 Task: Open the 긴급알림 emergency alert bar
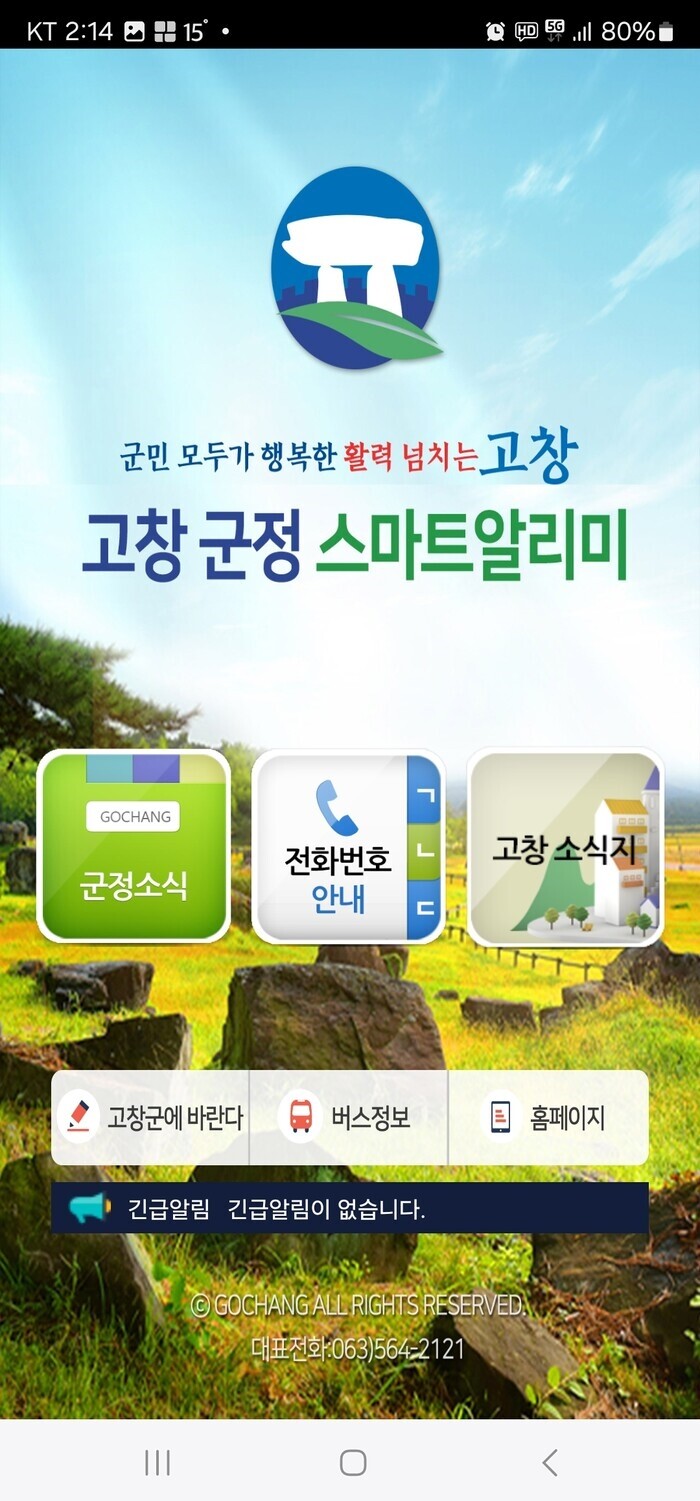349,1208
